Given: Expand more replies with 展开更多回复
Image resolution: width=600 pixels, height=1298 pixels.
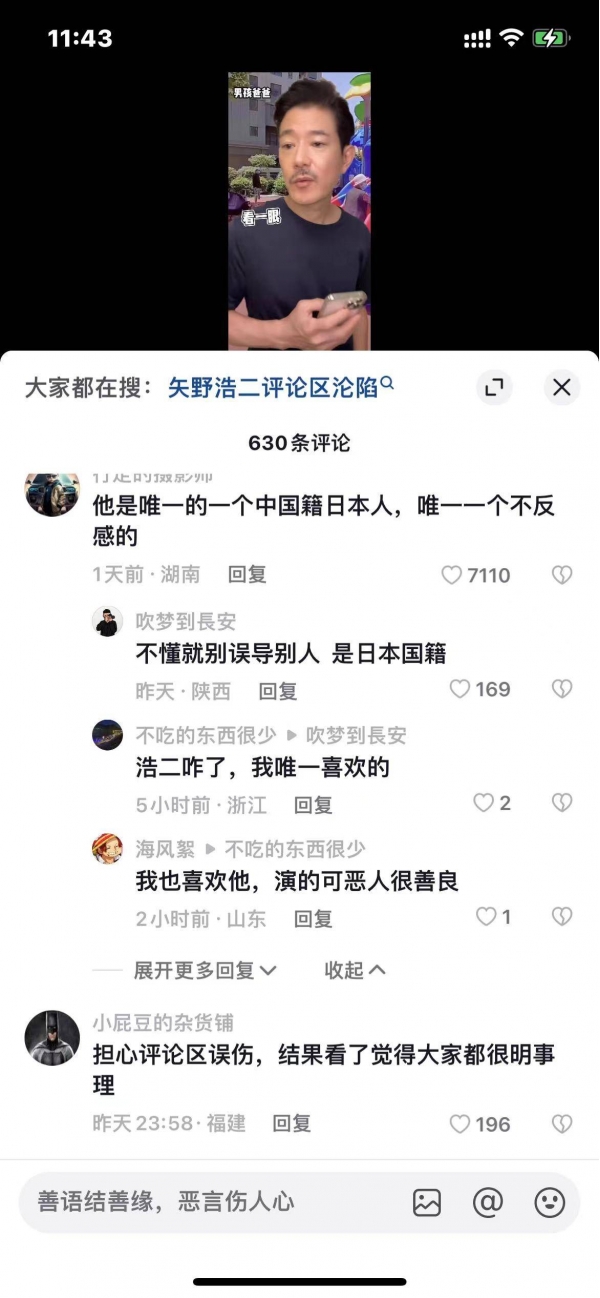Looking at the screenshot, I should pyautogui.click(x=205, y=970).
